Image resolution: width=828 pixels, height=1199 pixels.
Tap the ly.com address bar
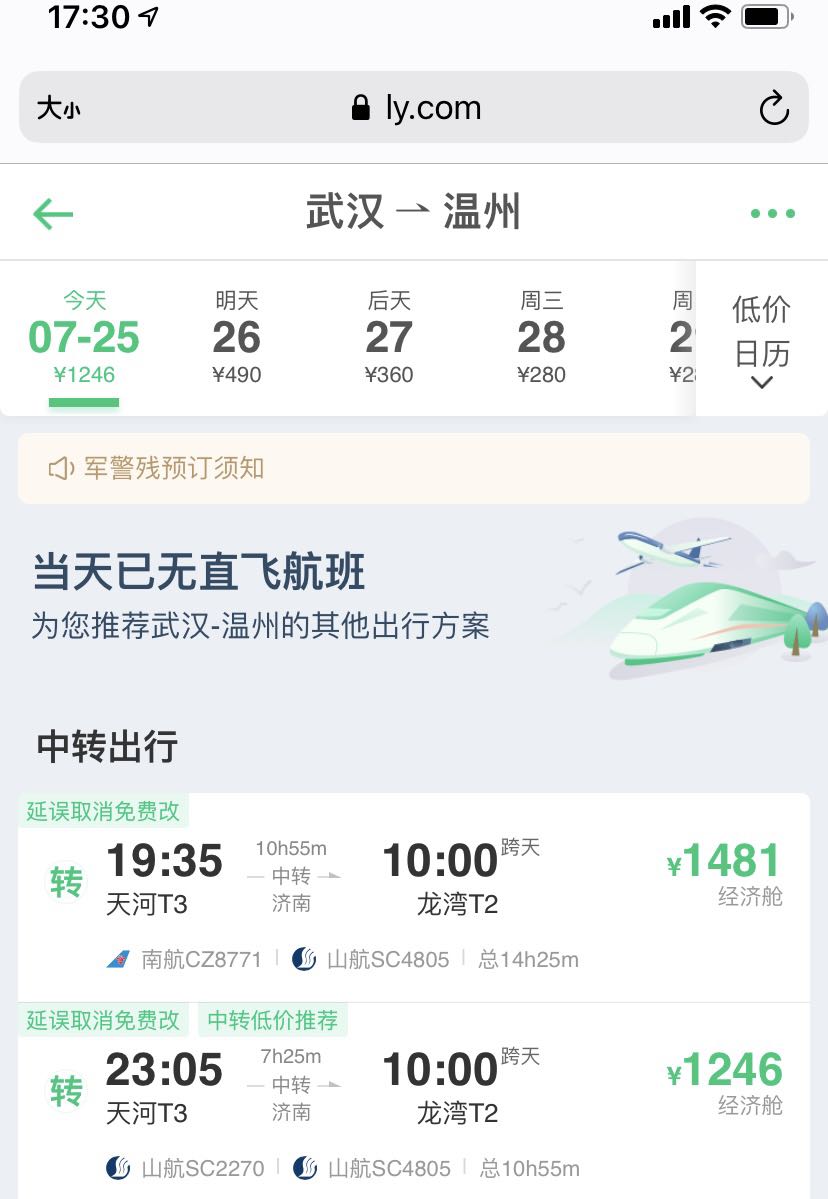coord(415,108)
